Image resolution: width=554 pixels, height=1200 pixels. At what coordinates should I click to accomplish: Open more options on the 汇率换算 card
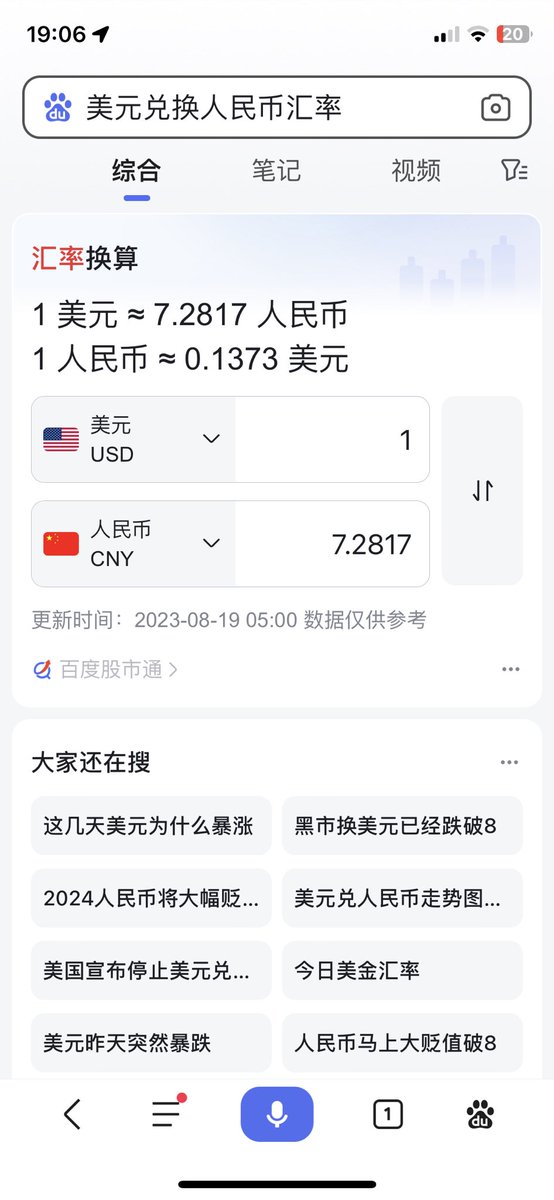click(510, 669)
